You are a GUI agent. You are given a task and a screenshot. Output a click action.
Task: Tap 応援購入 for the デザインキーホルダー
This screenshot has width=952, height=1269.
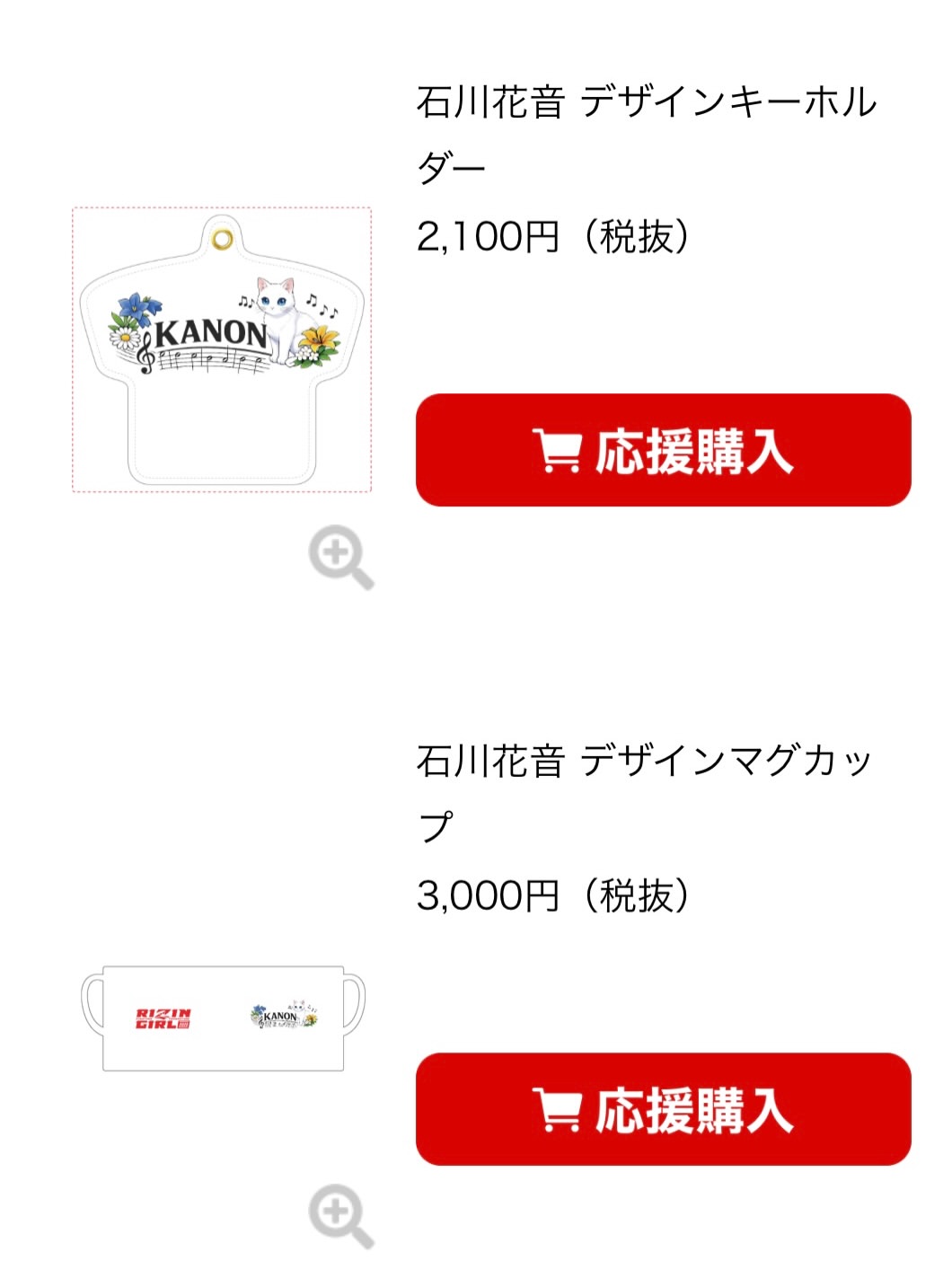663,450
